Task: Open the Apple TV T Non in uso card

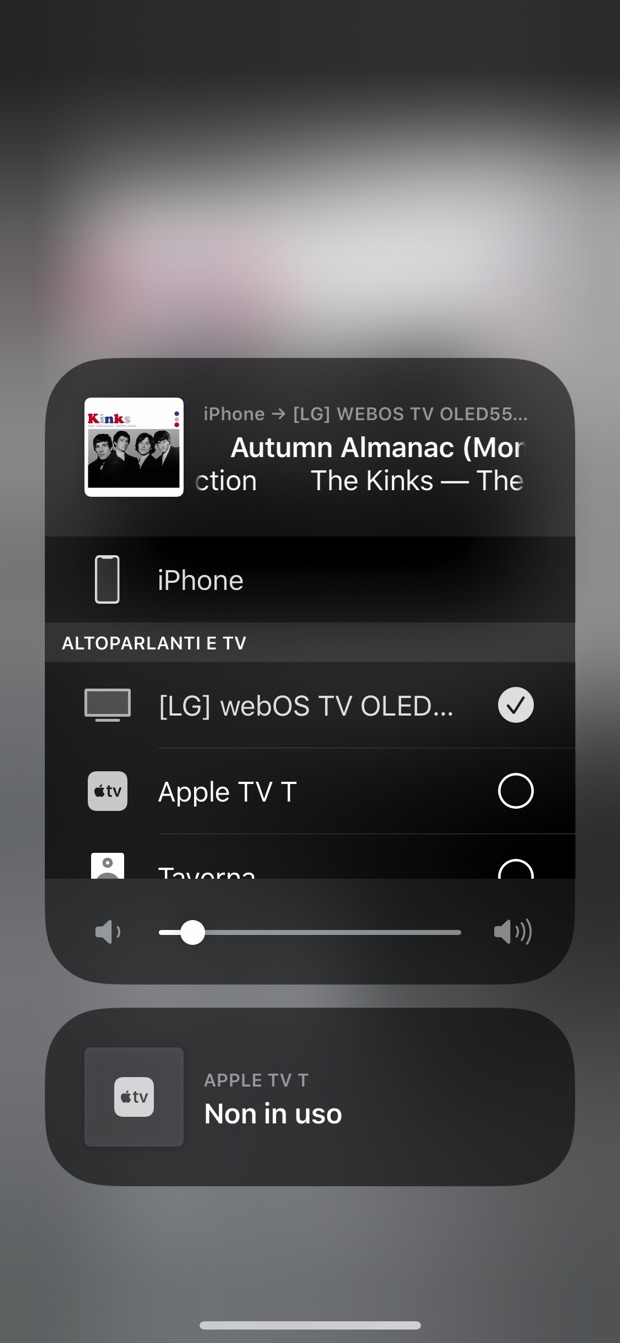Action: pos(310,1097)
